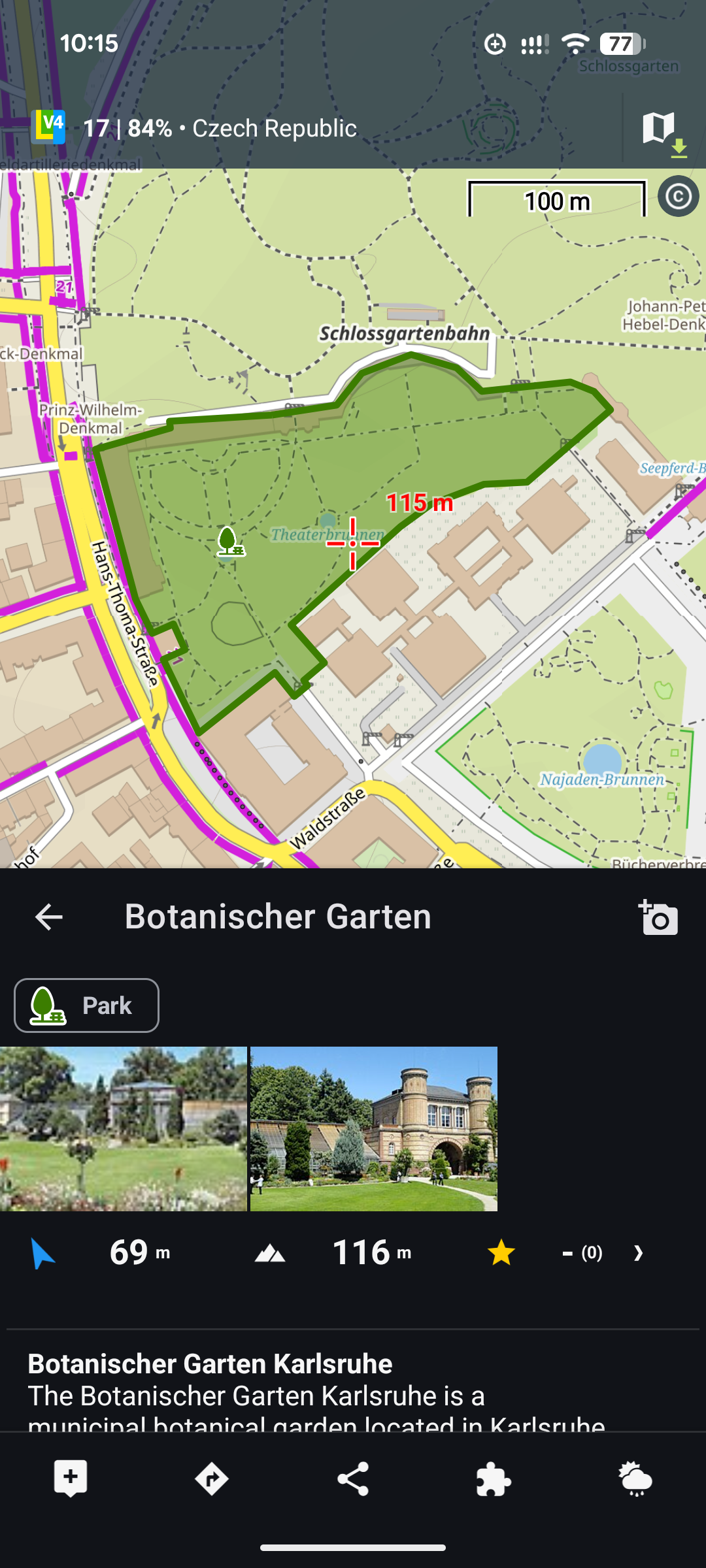
Task: Navigate to Botanischer Garten
Action: point(212,1479)
